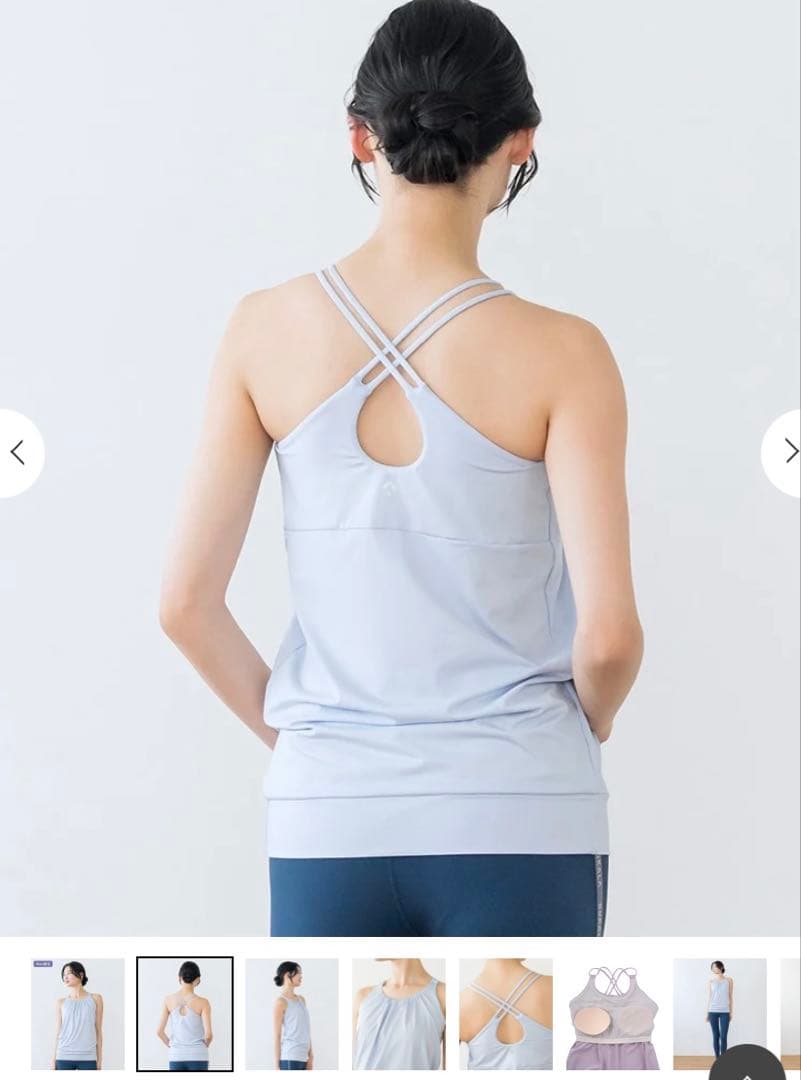Tap the scroll-to-top arrow button
Screen dimensions: 801x1080
[x=748, y=1068]
